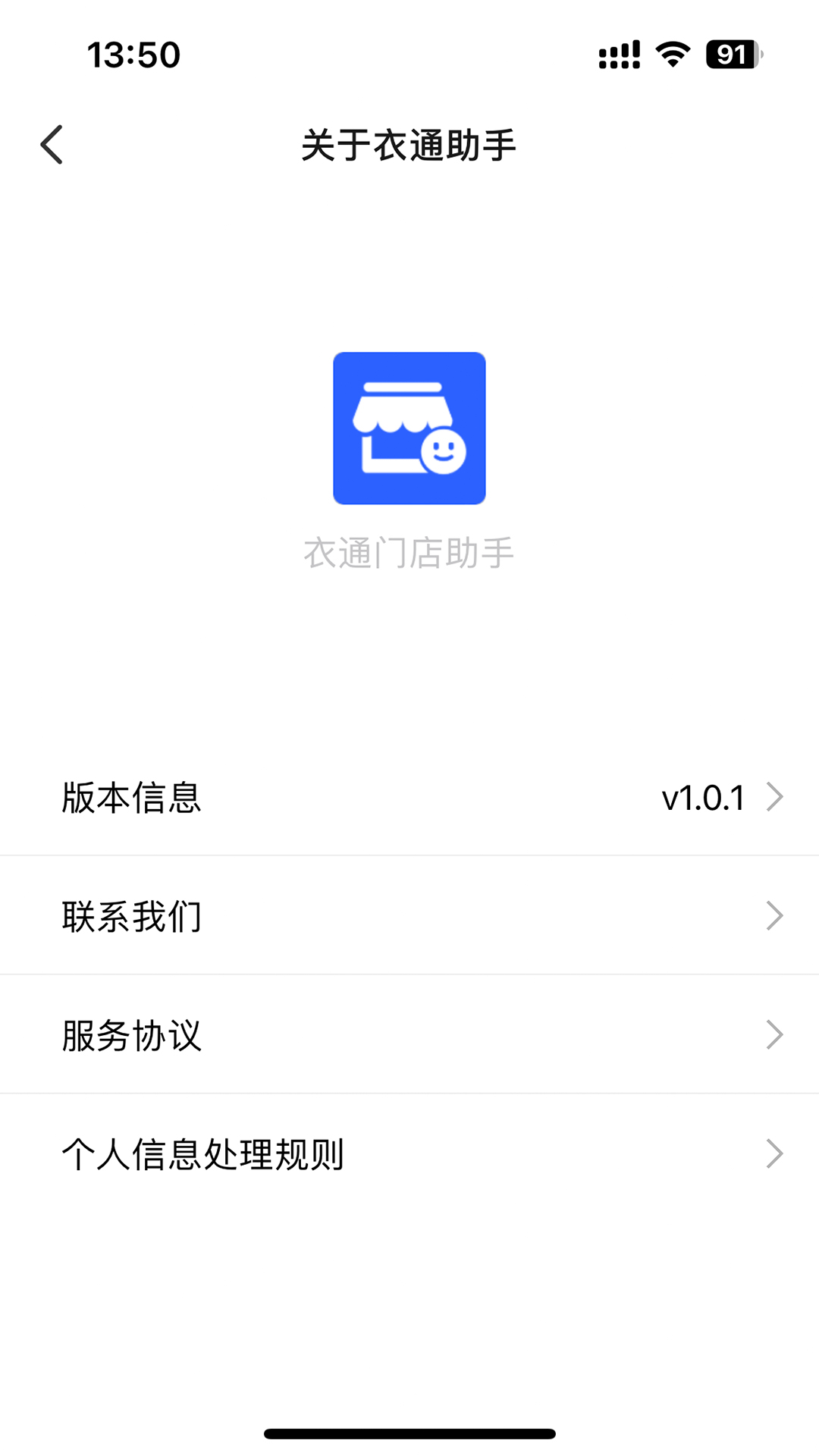Tap the battery indicator showing 91
819x1456 pixels.
click(730, 53)
